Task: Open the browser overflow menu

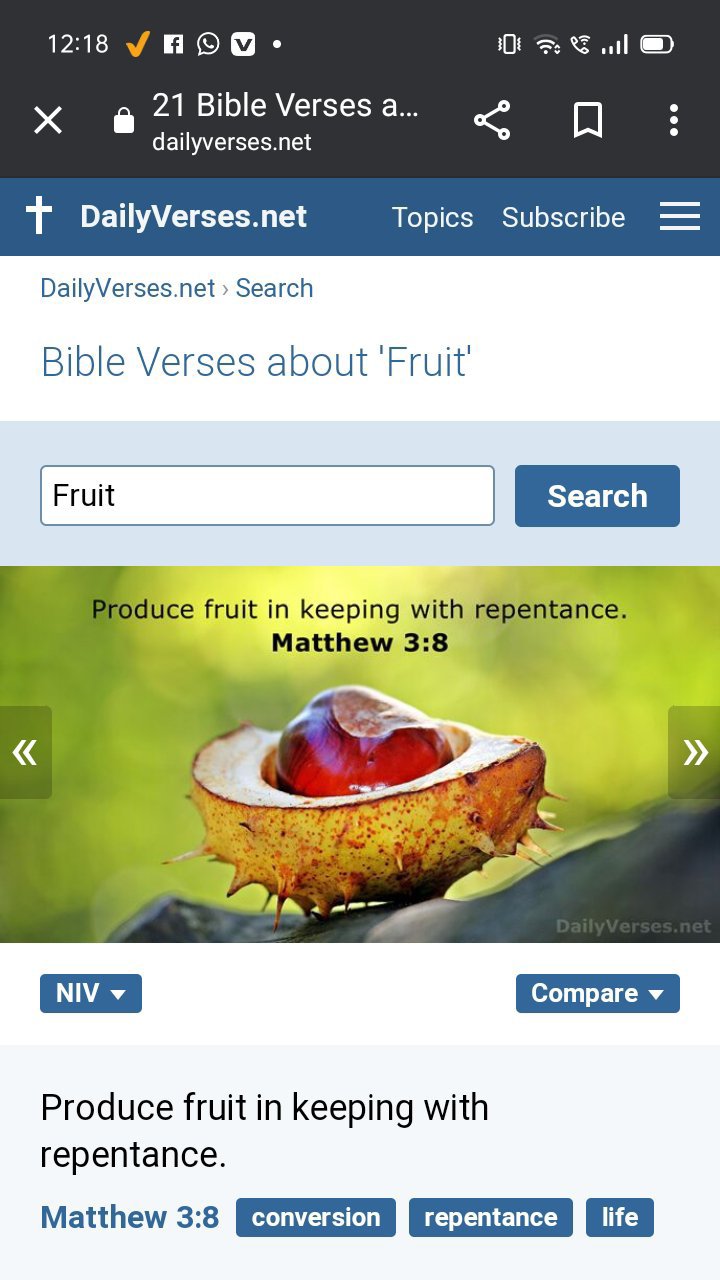Action: pos(674,121)
